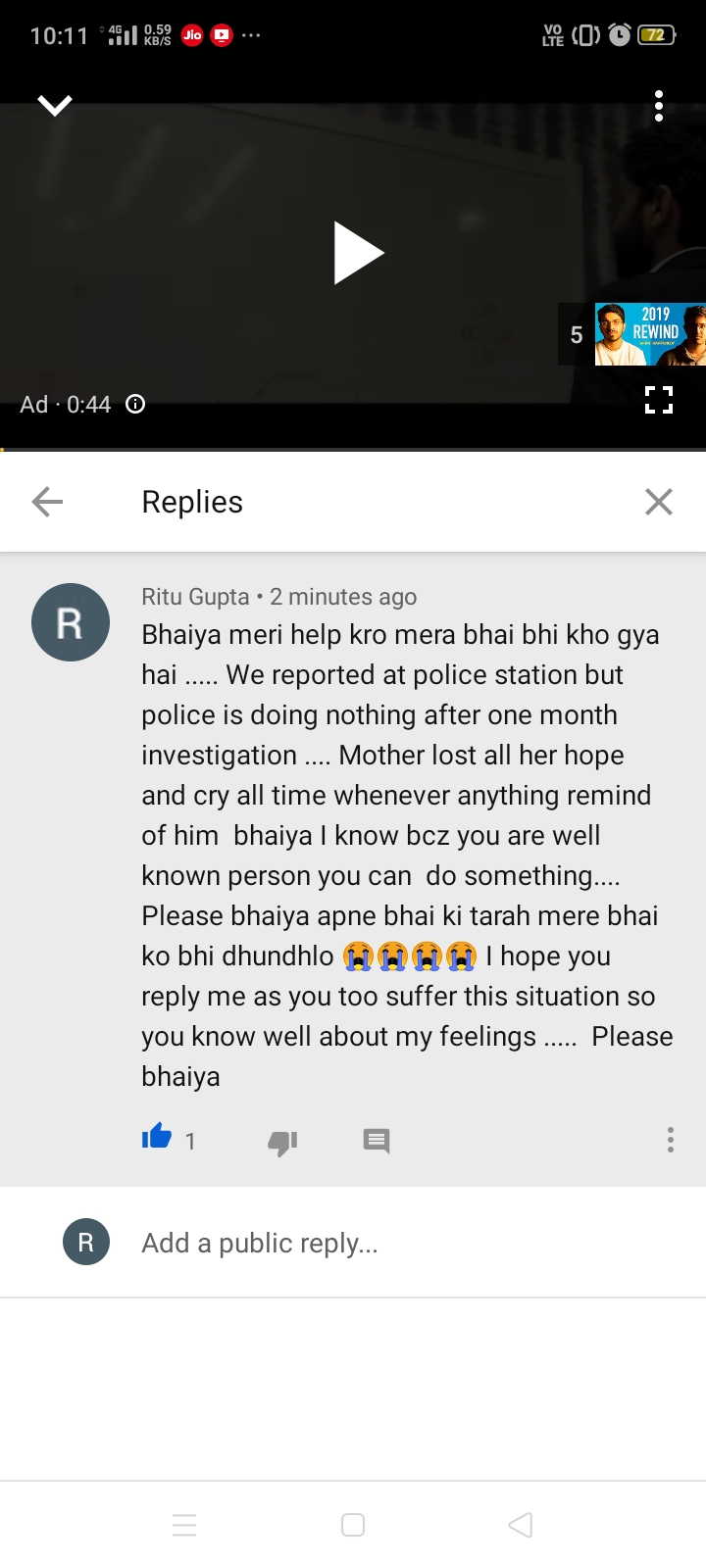Minimize the video player with the down chevron
Screen dimensions: 706x1568
pyautogui.click(x=55, y=105)
